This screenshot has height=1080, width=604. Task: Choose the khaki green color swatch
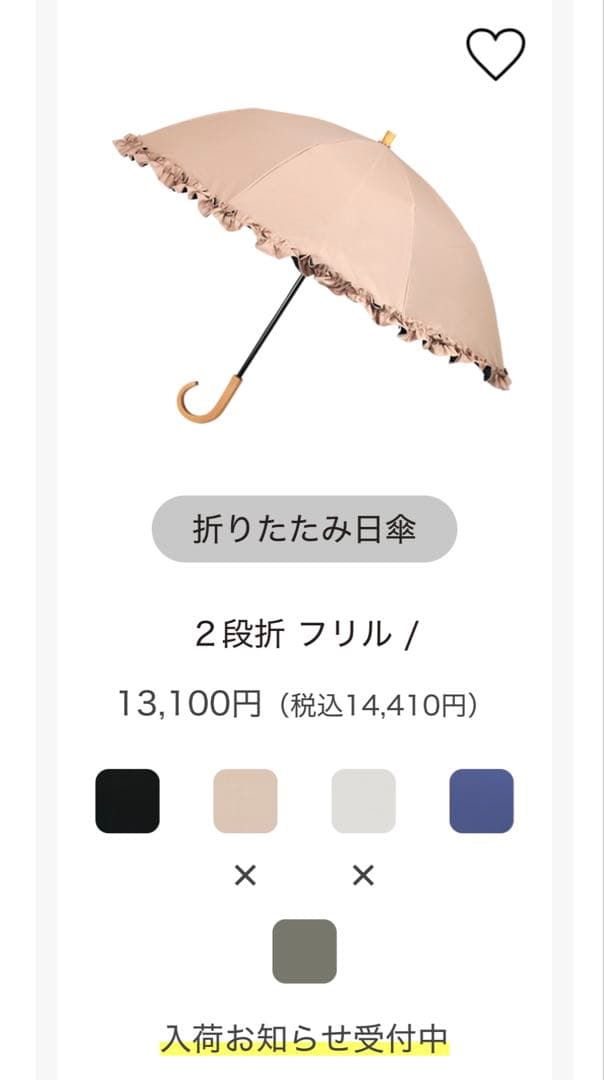pos(304,951)
